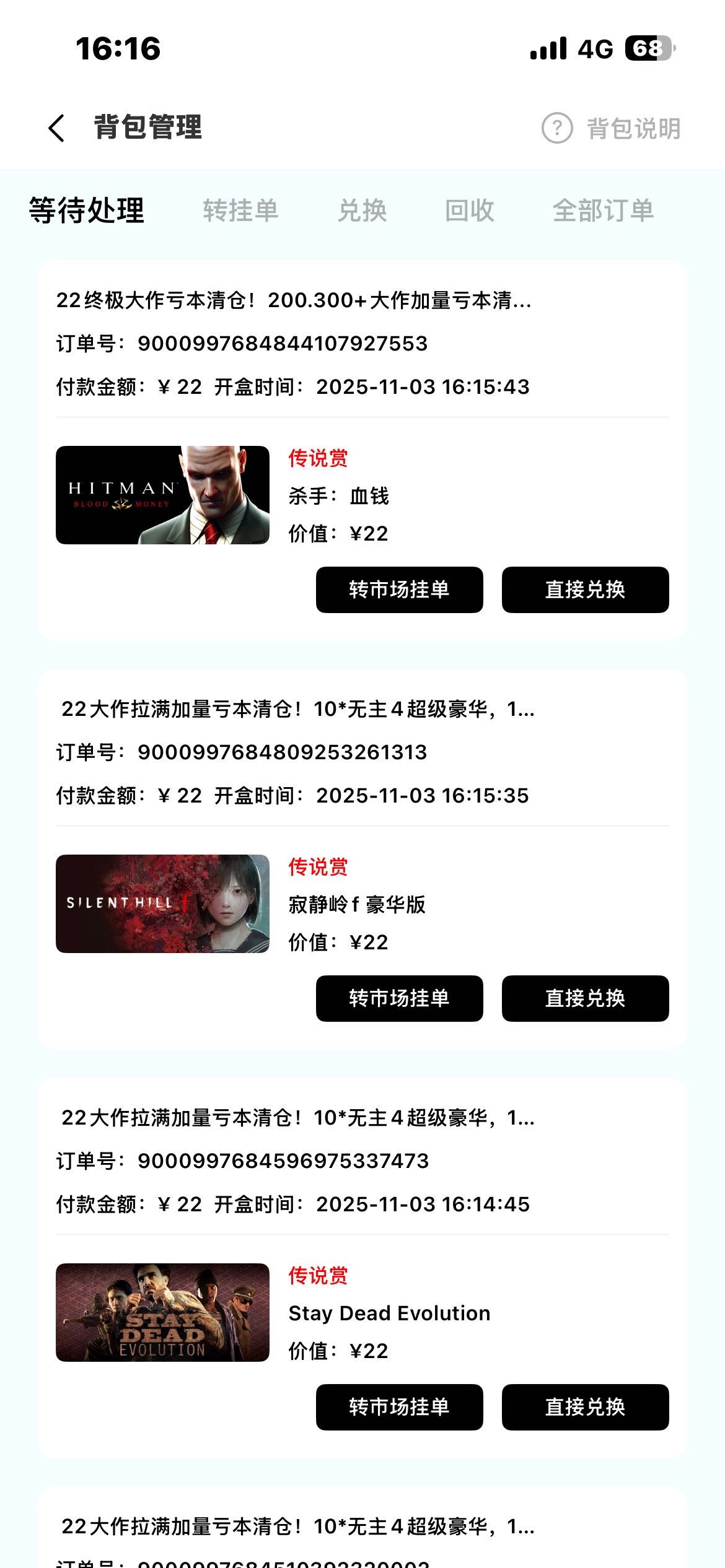List 寂静岭 f 豪华版 via 转市场挂单
This screenshot has height=1568, width=725.
tap(399, 998)
